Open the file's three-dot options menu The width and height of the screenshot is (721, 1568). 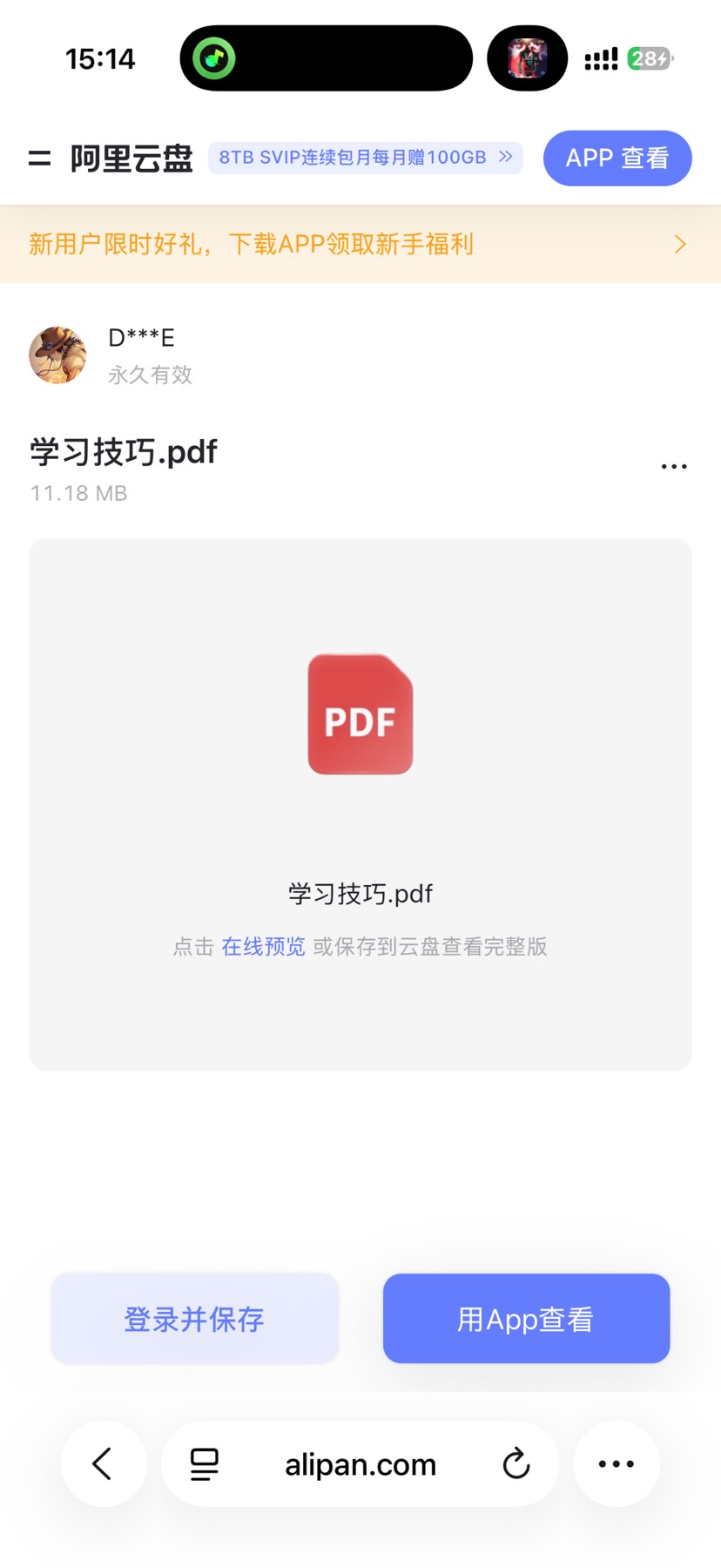pyautogui.click(x=674, y=467)
